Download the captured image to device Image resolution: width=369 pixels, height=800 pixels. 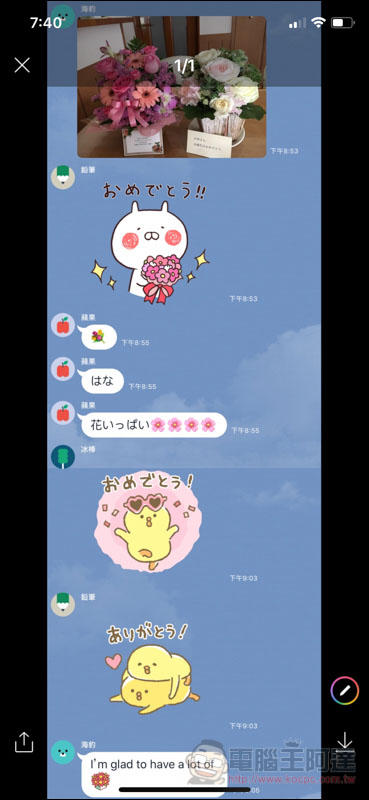[345, 742]
